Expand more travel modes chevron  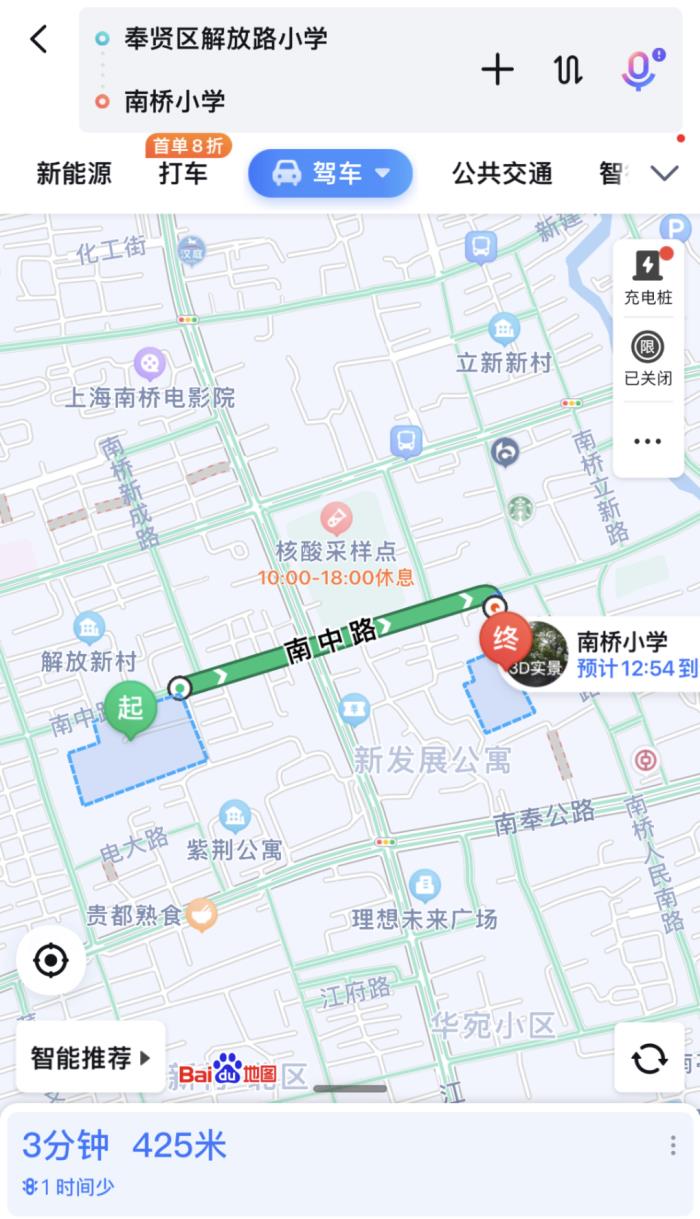click(x=665, y=173)
